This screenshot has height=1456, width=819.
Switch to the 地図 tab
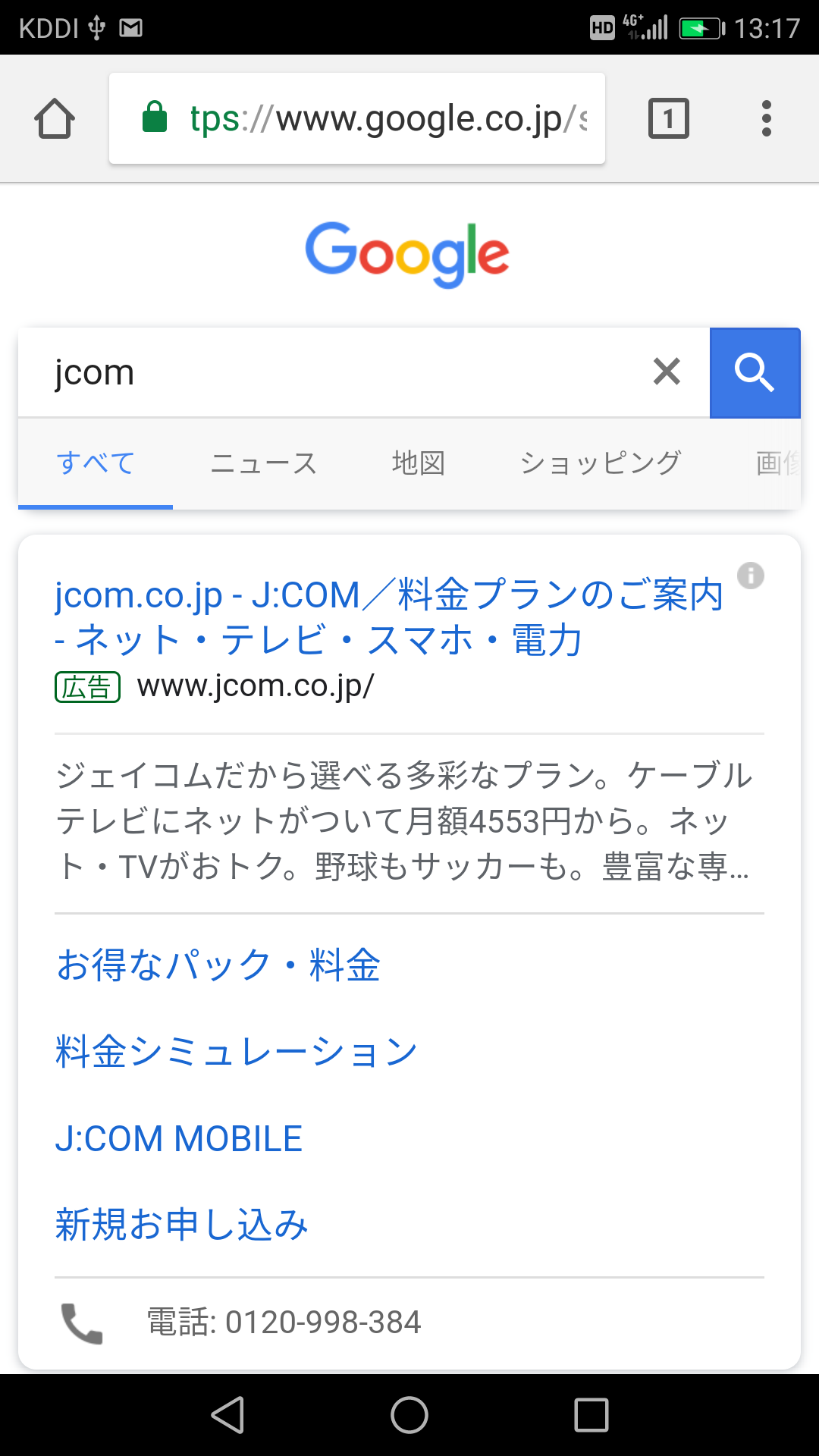coord(418,463)
